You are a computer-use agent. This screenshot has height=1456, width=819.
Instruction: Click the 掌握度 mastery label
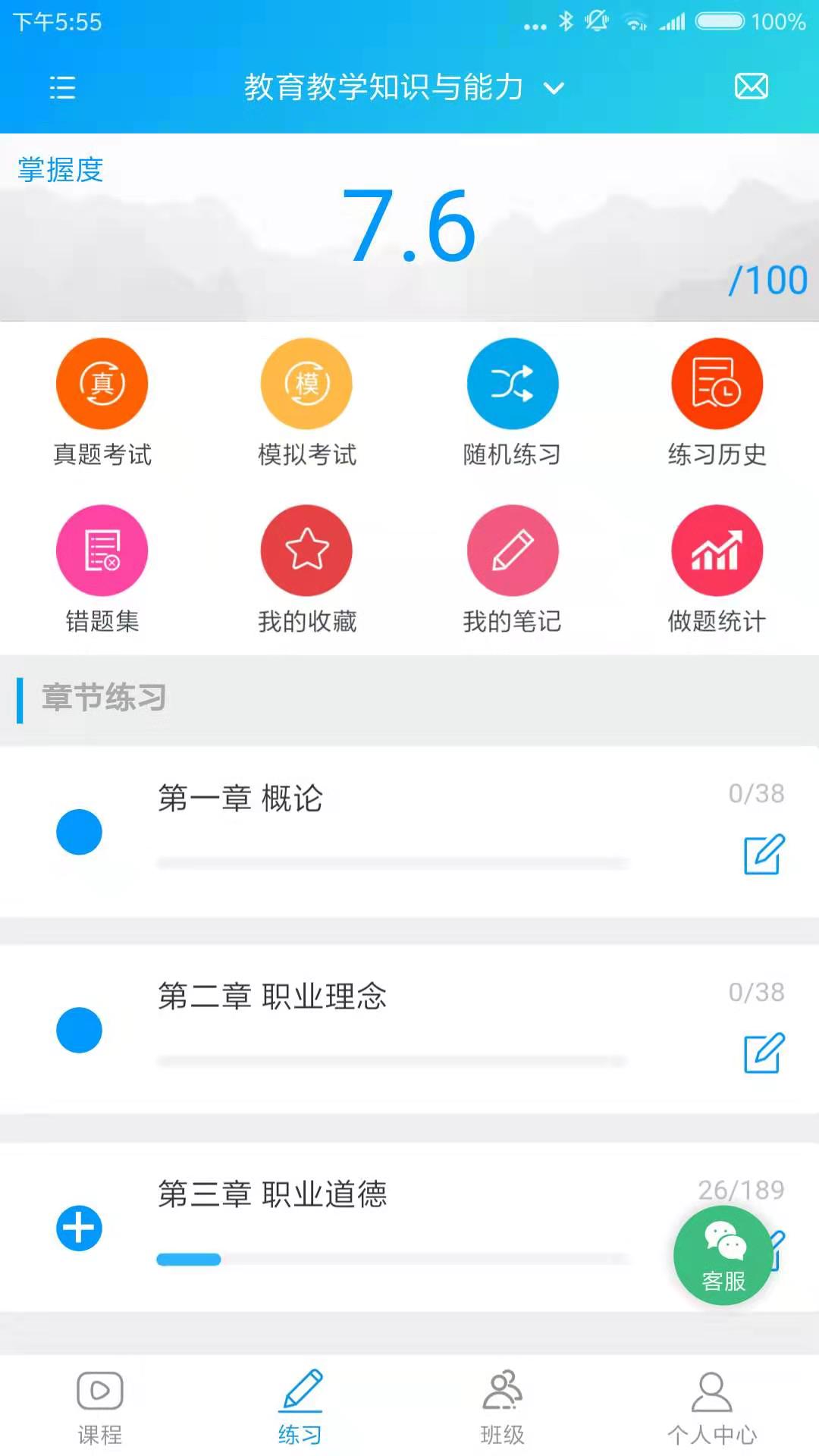pos(60,168)
